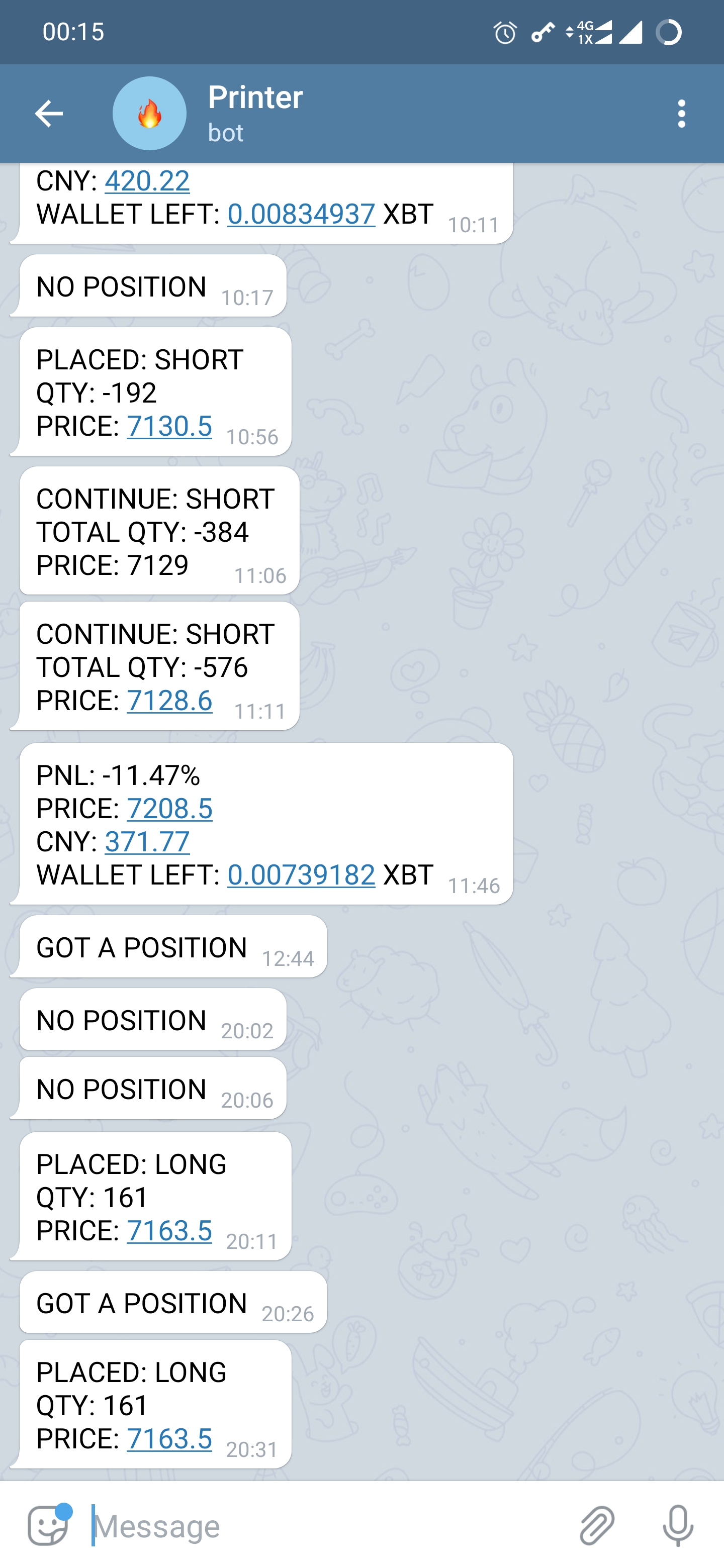Tap the 371.77 CNY link
This screenshot has height=1568, width=724.
(147, 841)
